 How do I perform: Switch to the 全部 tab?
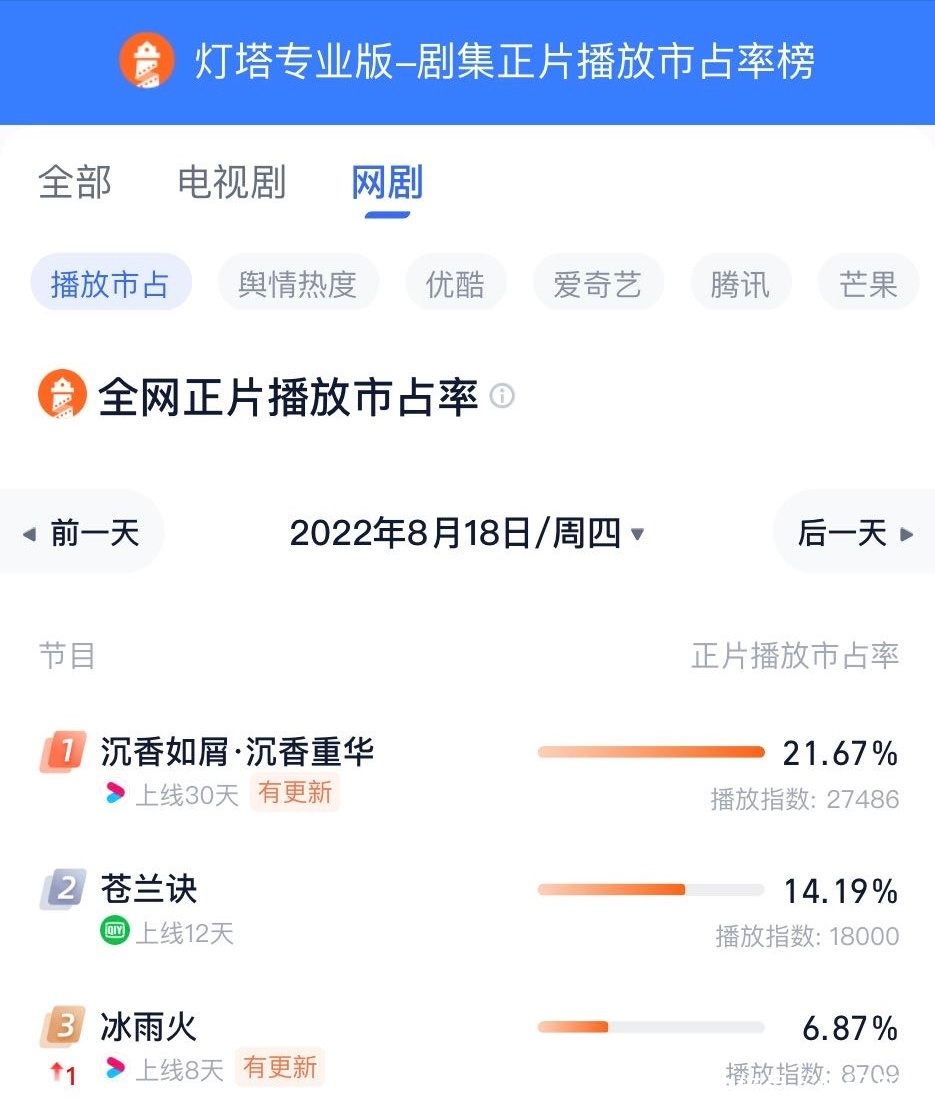75,183
